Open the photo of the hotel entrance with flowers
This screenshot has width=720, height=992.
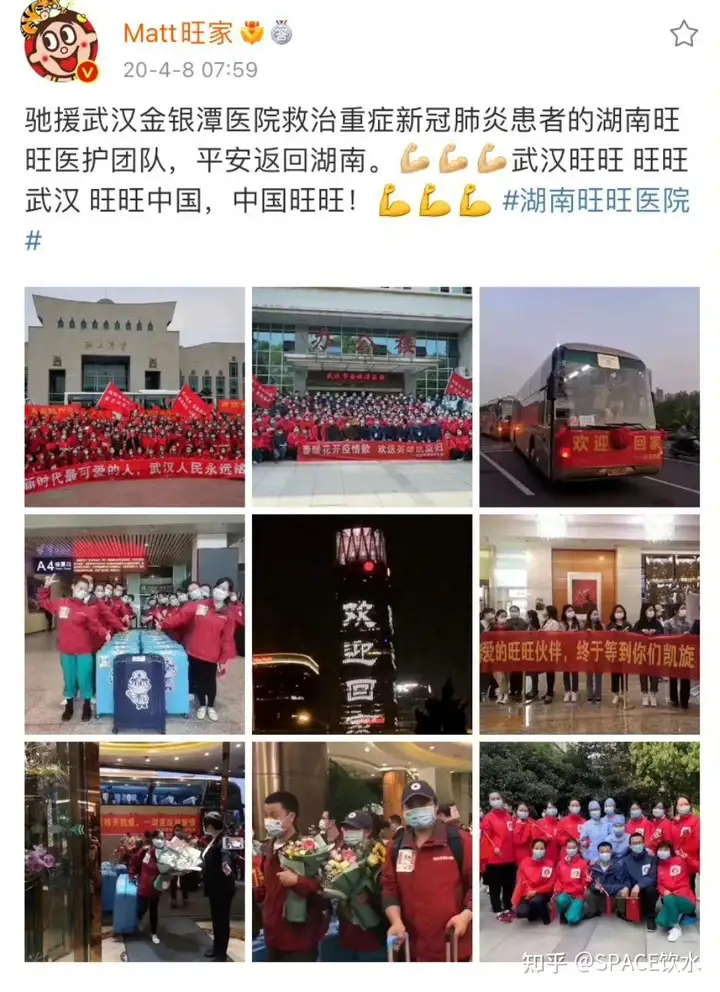click(x=135, y=851)
